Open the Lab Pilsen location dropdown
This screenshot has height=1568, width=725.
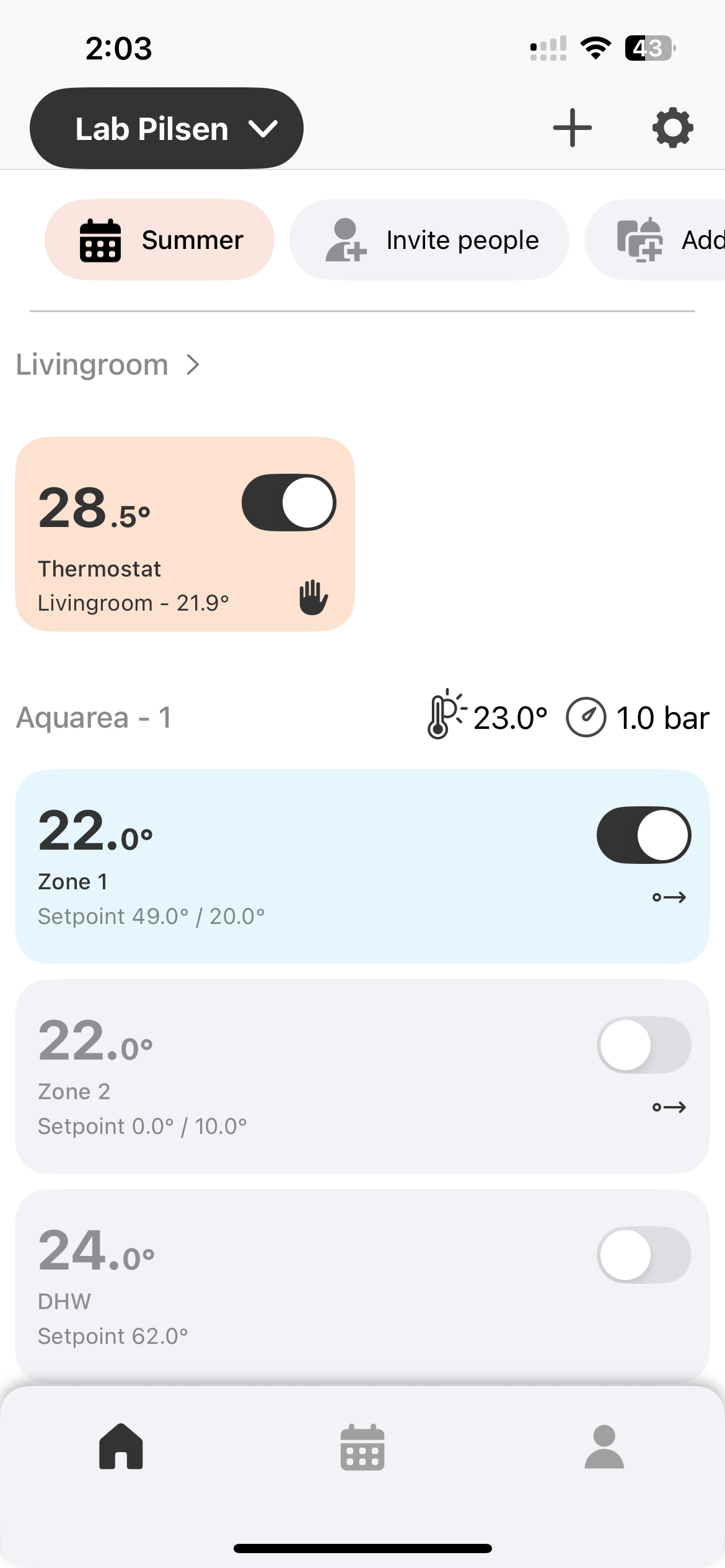(166, 128)
